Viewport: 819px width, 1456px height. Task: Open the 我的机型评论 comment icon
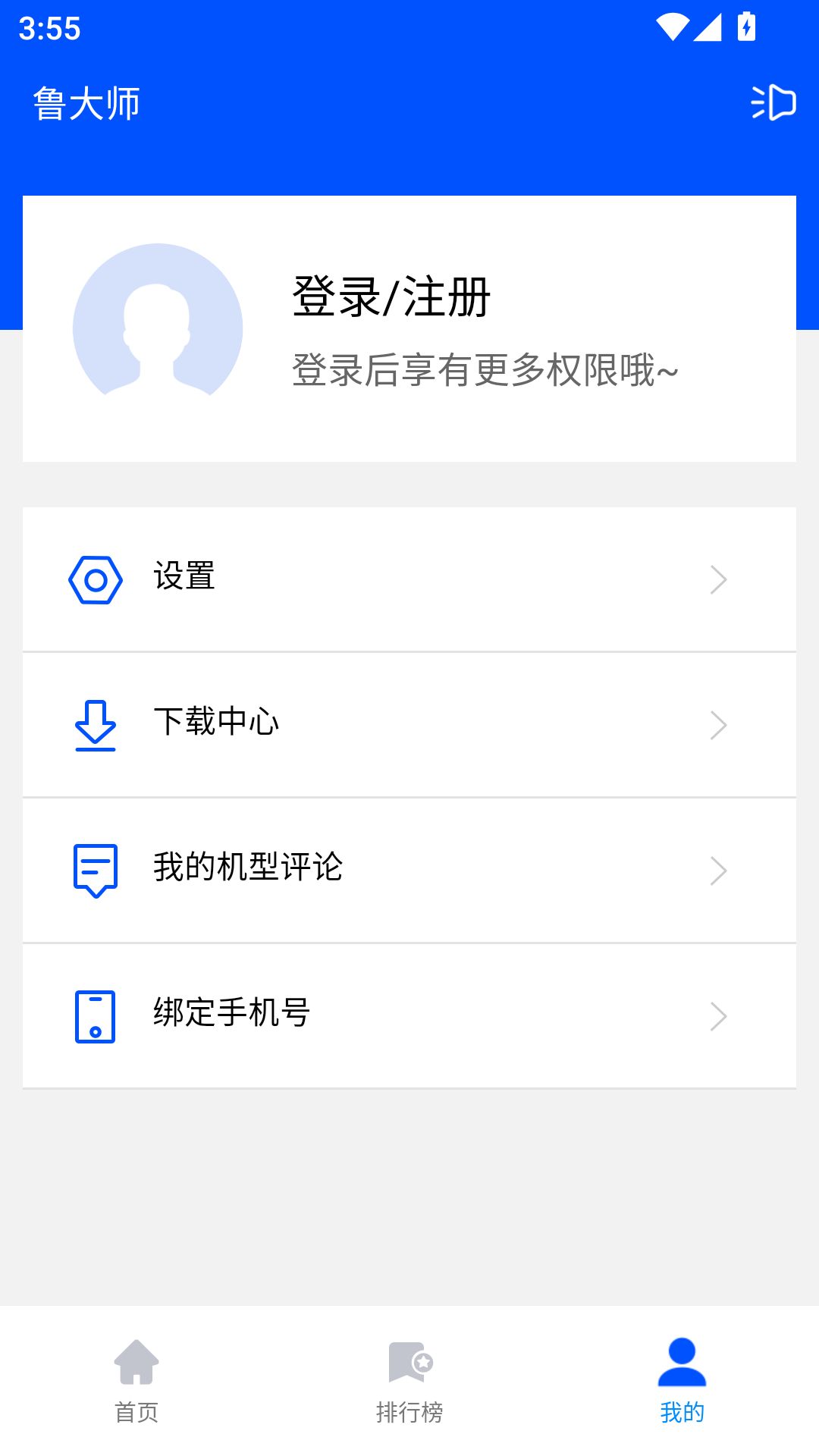click(95, 870)
